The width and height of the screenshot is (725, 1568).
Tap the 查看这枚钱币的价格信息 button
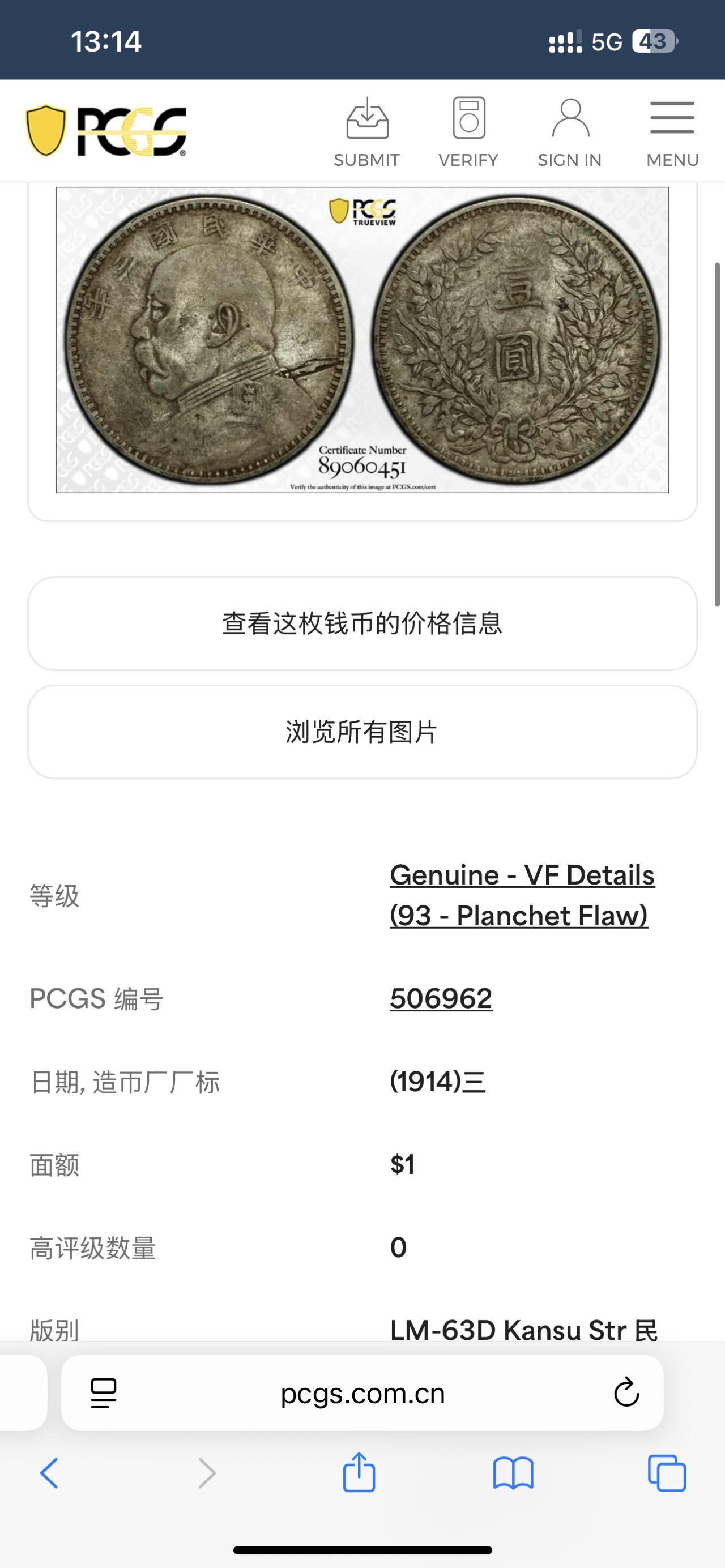tap(362, 623)
